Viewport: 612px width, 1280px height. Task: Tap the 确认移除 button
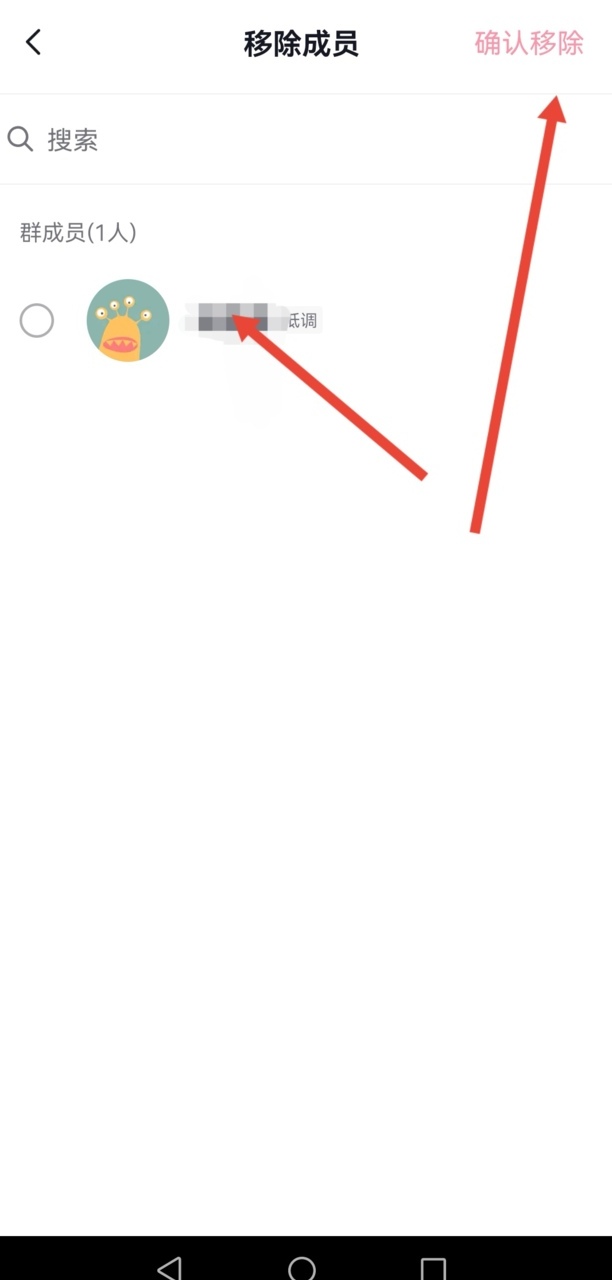528,44
